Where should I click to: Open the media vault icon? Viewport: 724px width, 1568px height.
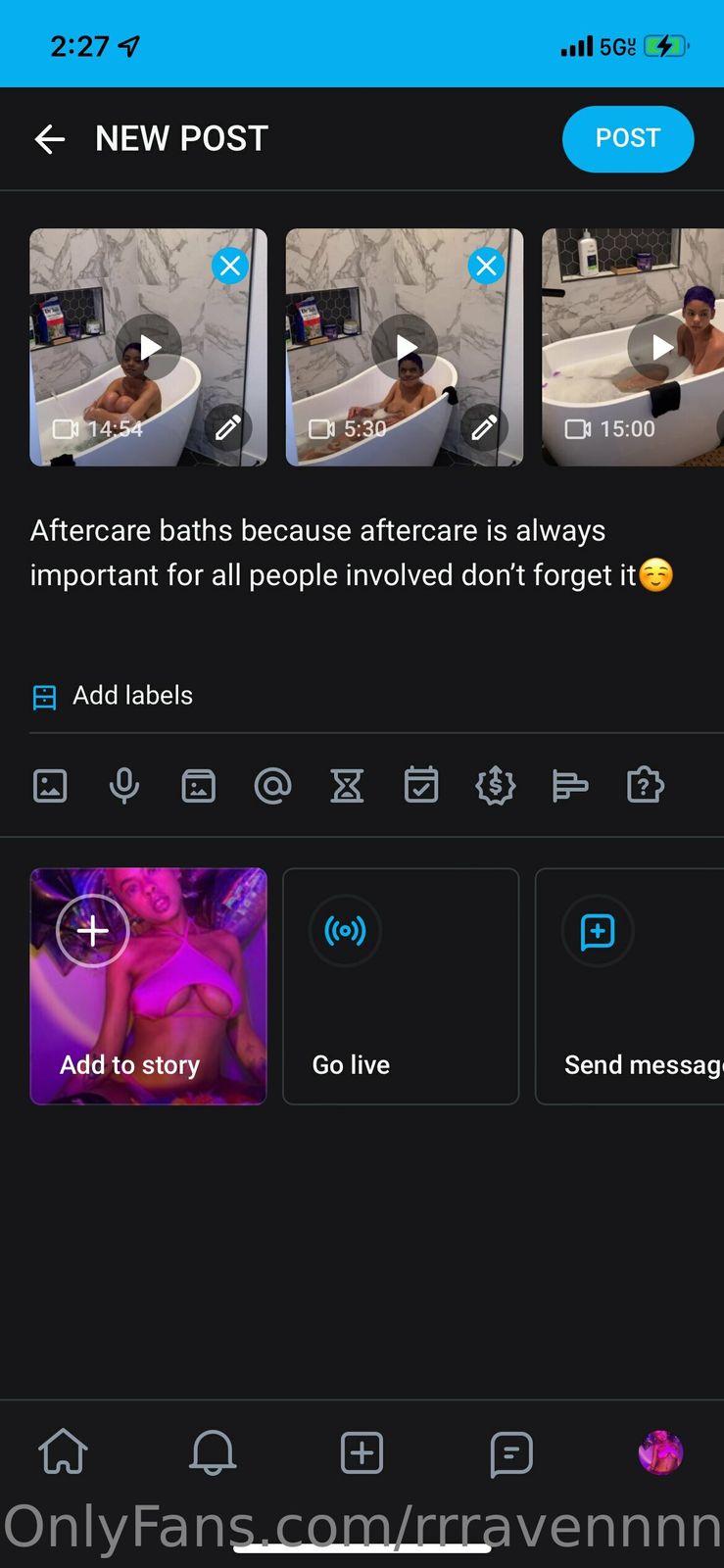click(x=199, y=786)
